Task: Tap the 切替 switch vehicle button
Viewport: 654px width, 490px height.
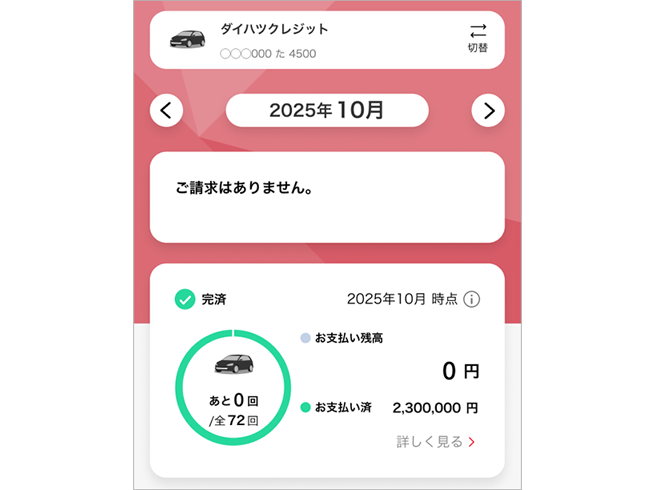Action: pos(477,38)
